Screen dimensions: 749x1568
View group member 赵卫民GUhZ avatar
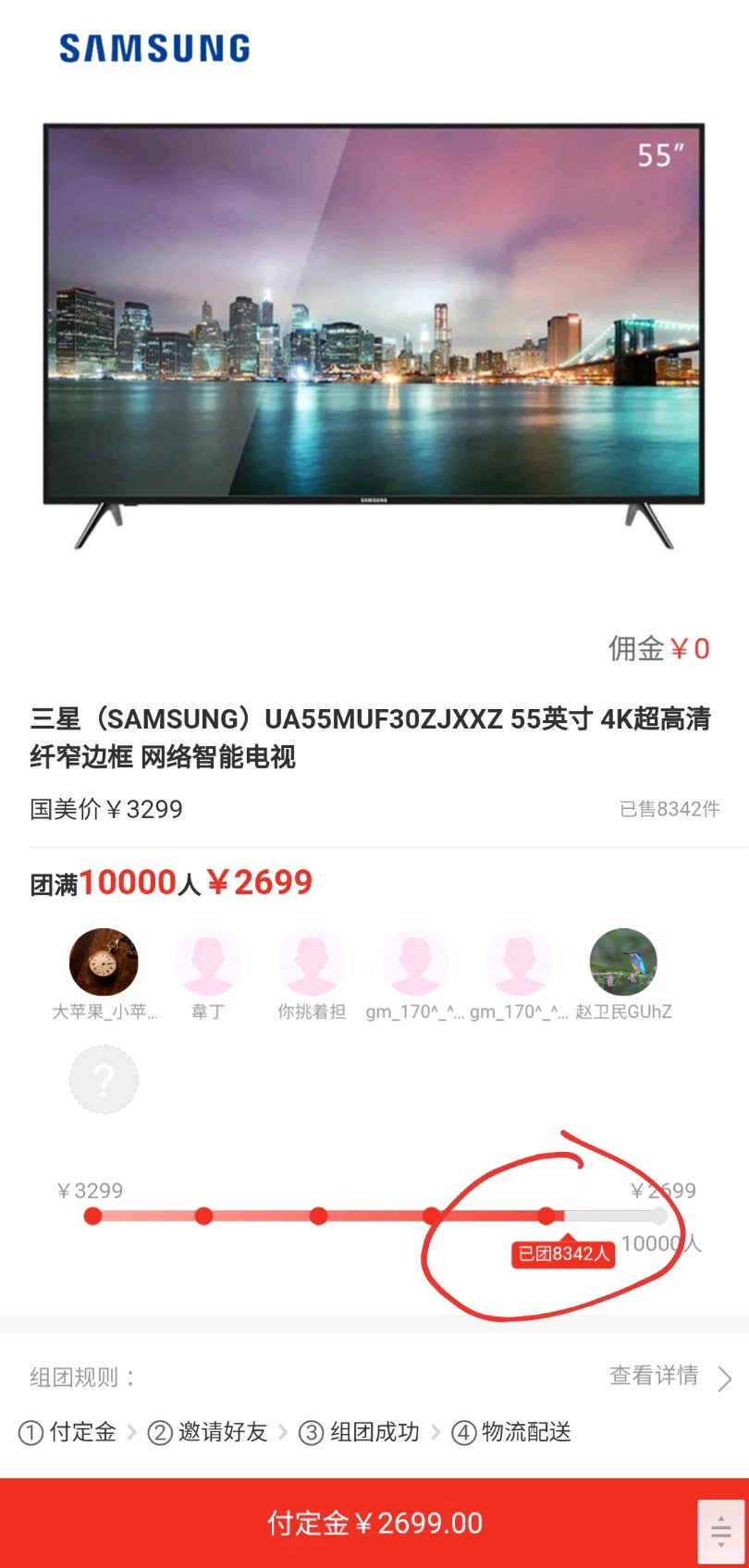[623, 962]
